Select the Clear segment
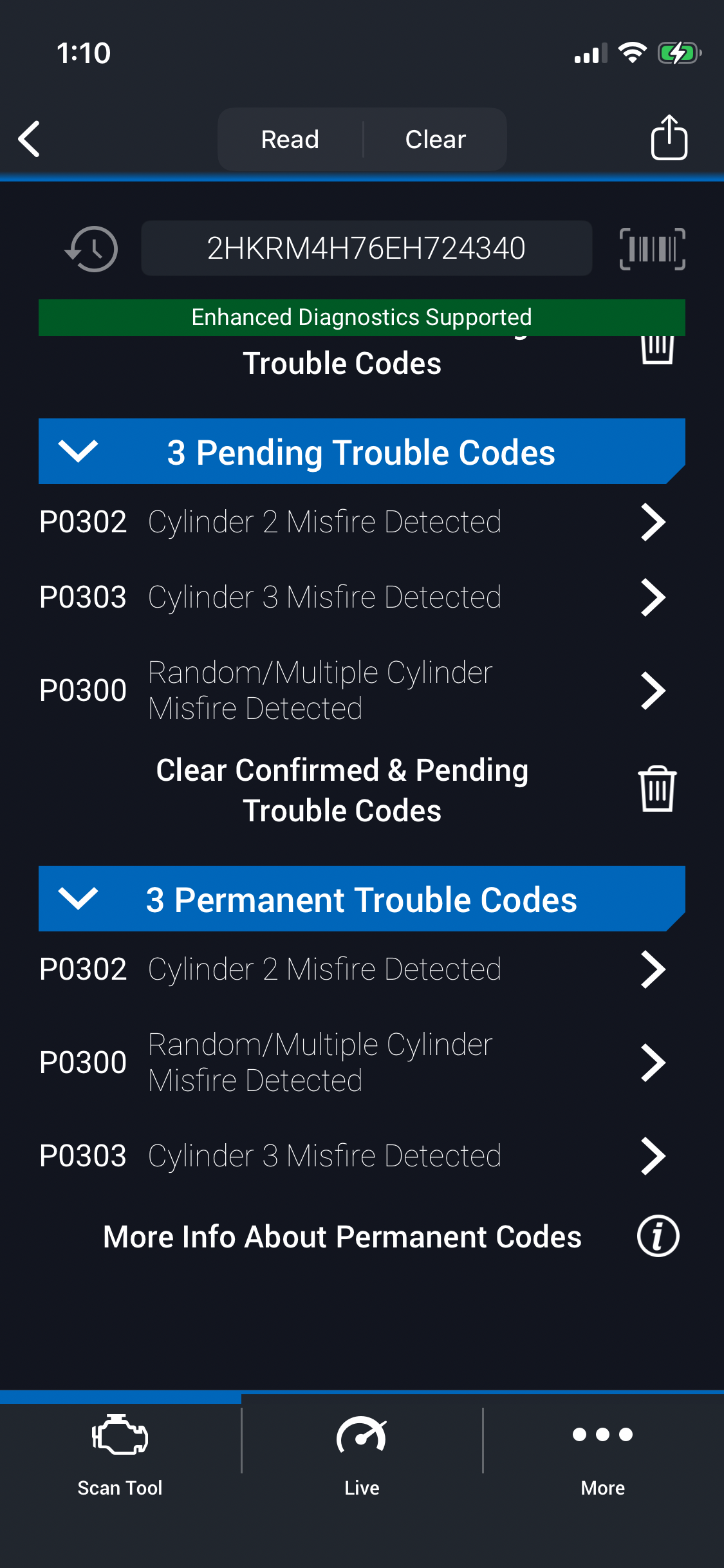The height and width of the screenshot is (1568, 724). 436,140
